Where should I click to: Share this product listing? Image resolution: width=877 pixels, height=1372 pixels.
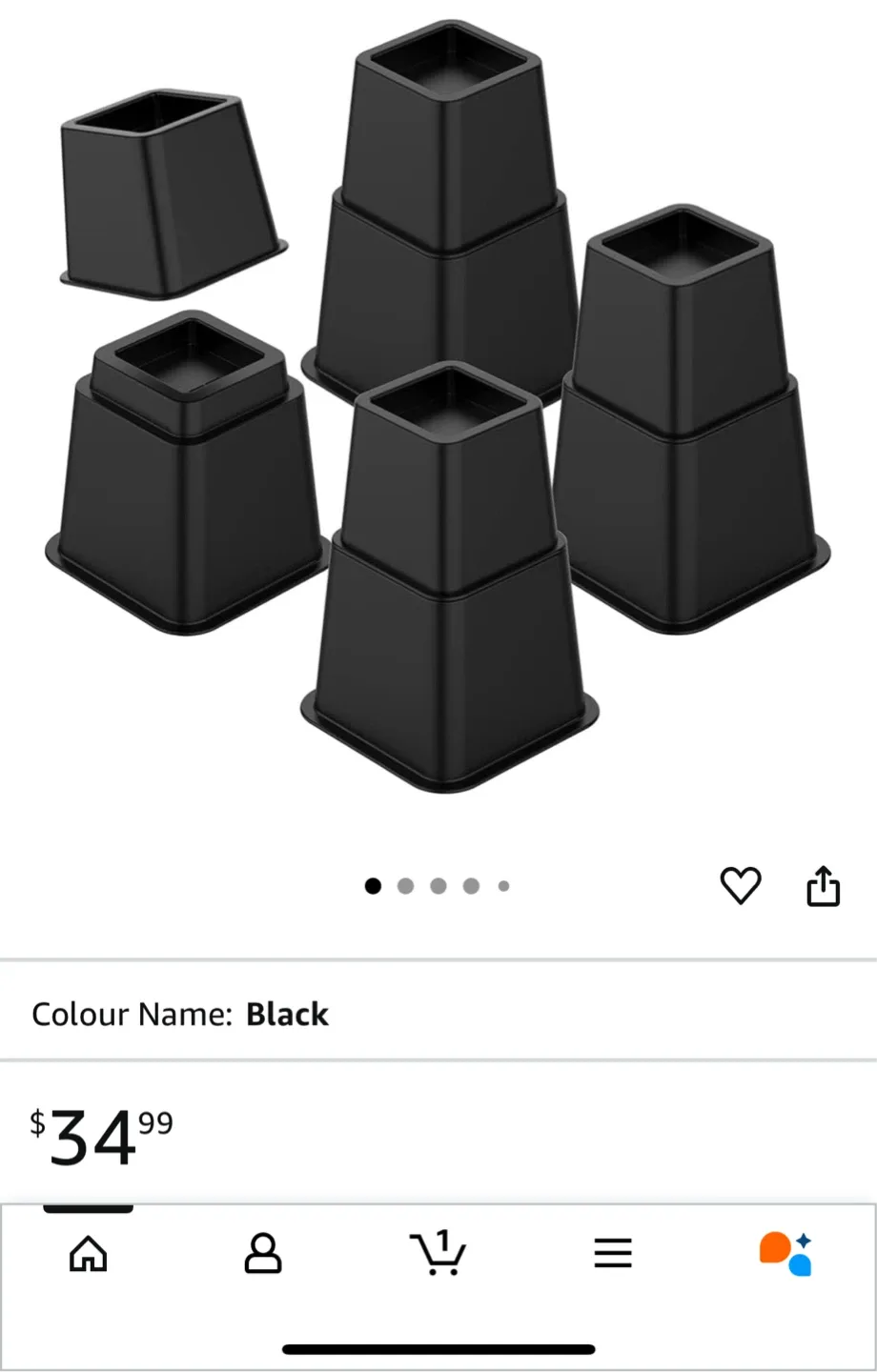[822, 884]
